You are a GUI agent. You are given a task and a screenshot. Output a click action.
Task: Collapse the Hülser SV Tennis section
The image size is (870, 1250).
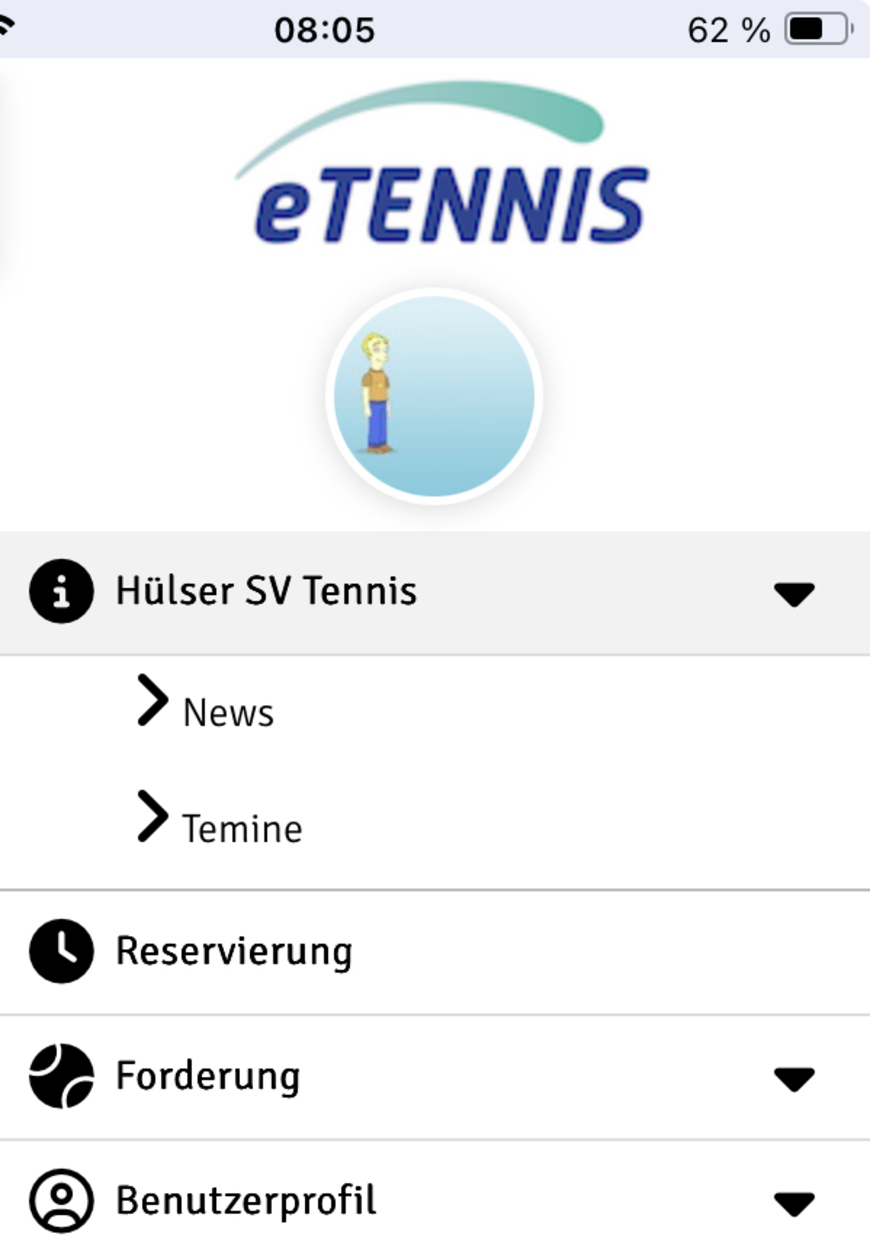coord(794,593)
